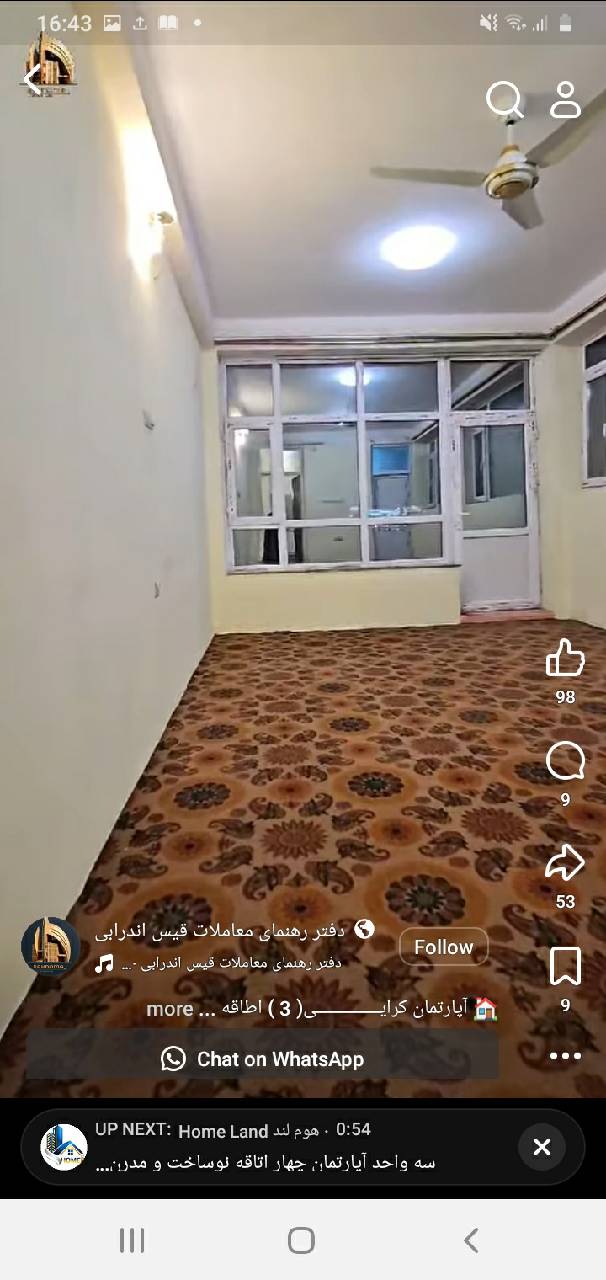The height and width of the screenshot is (1280, 606).
Task: Follow دفتر رهنمای معاملات قیس اندرابی
Action: (x=444, y=947)
